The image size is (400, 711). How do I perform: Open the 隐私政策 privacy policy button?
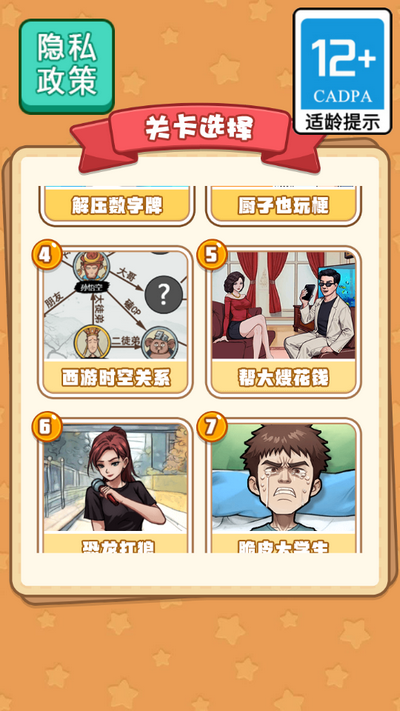coord(67,67)
